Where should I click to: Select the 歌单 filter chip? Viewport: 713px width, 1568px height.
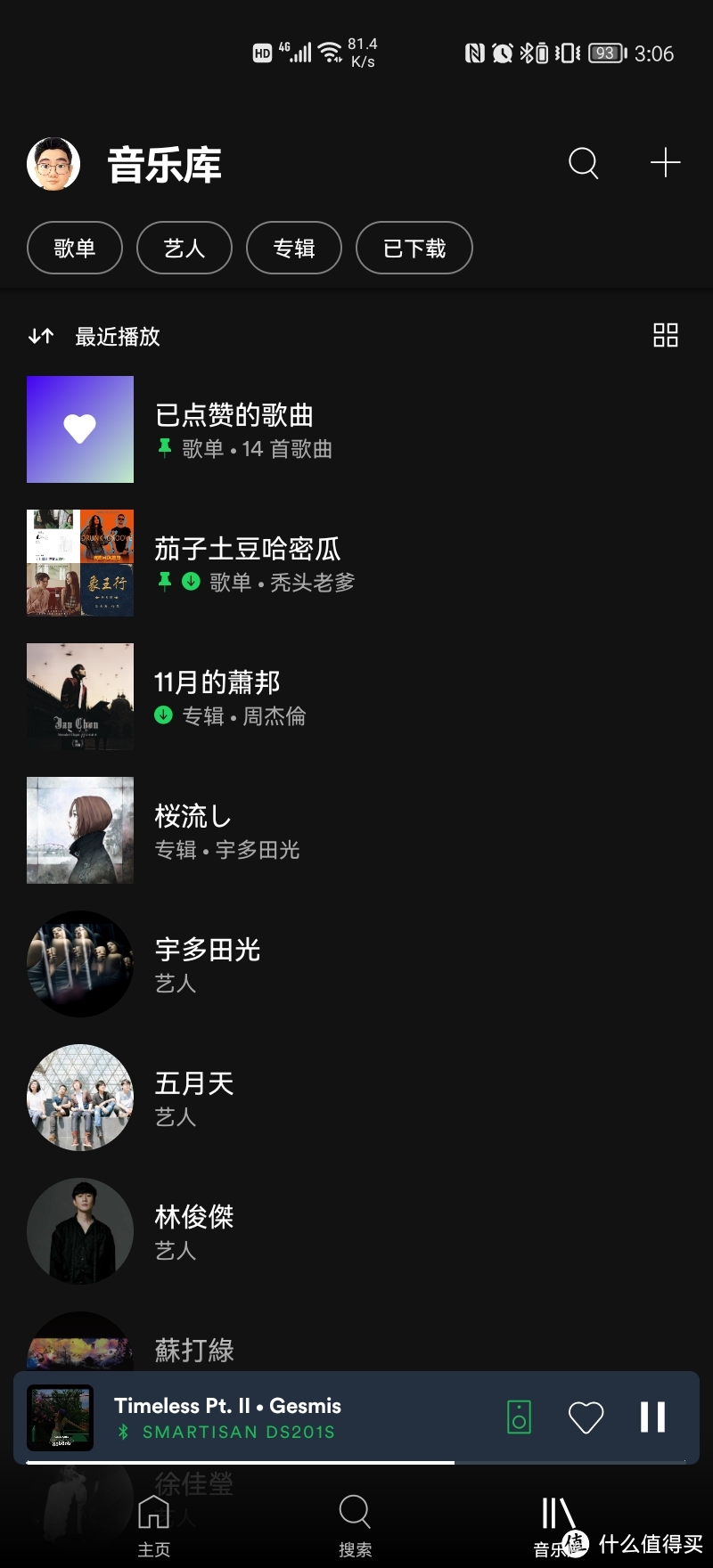[x=75, y=249]
